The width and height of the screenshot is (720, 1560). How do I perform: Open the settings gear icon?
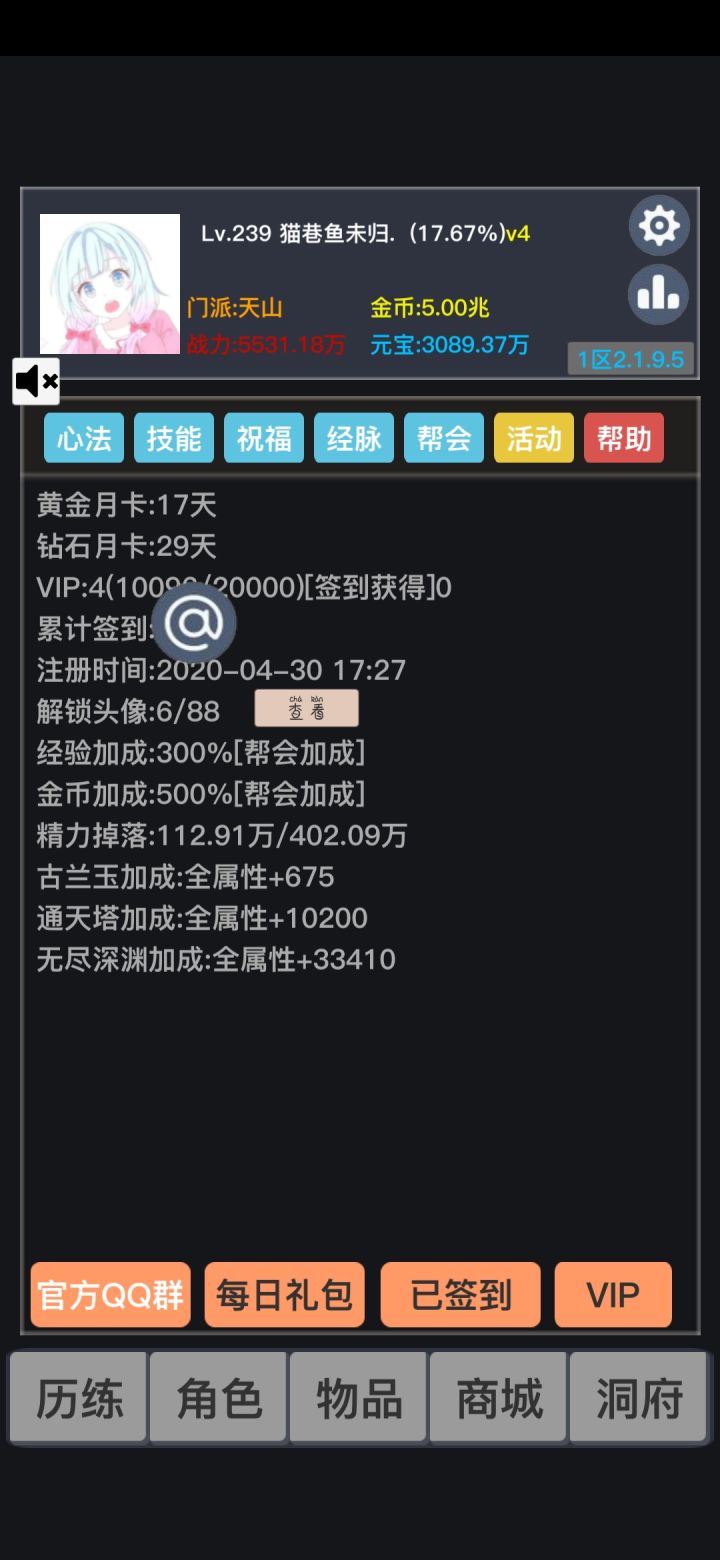click(658, 225)
